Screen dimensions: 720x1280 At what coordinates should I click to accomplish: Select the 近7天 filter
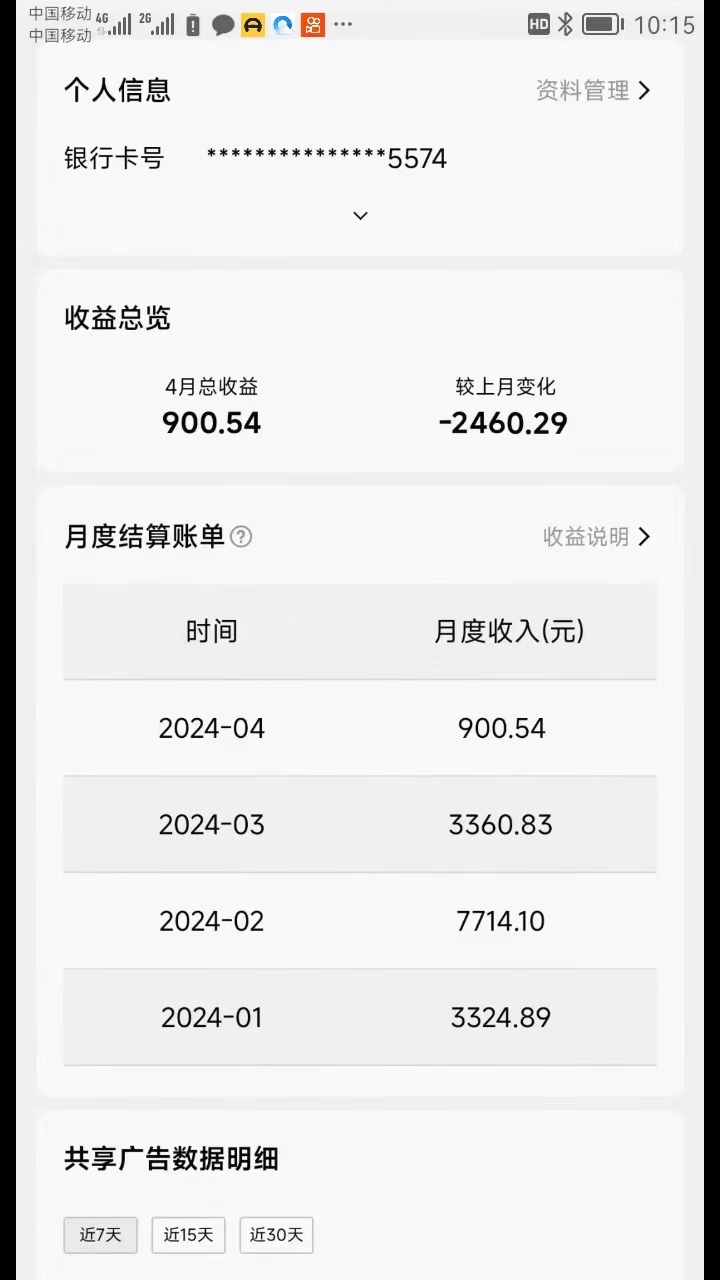click(101, 1235)
